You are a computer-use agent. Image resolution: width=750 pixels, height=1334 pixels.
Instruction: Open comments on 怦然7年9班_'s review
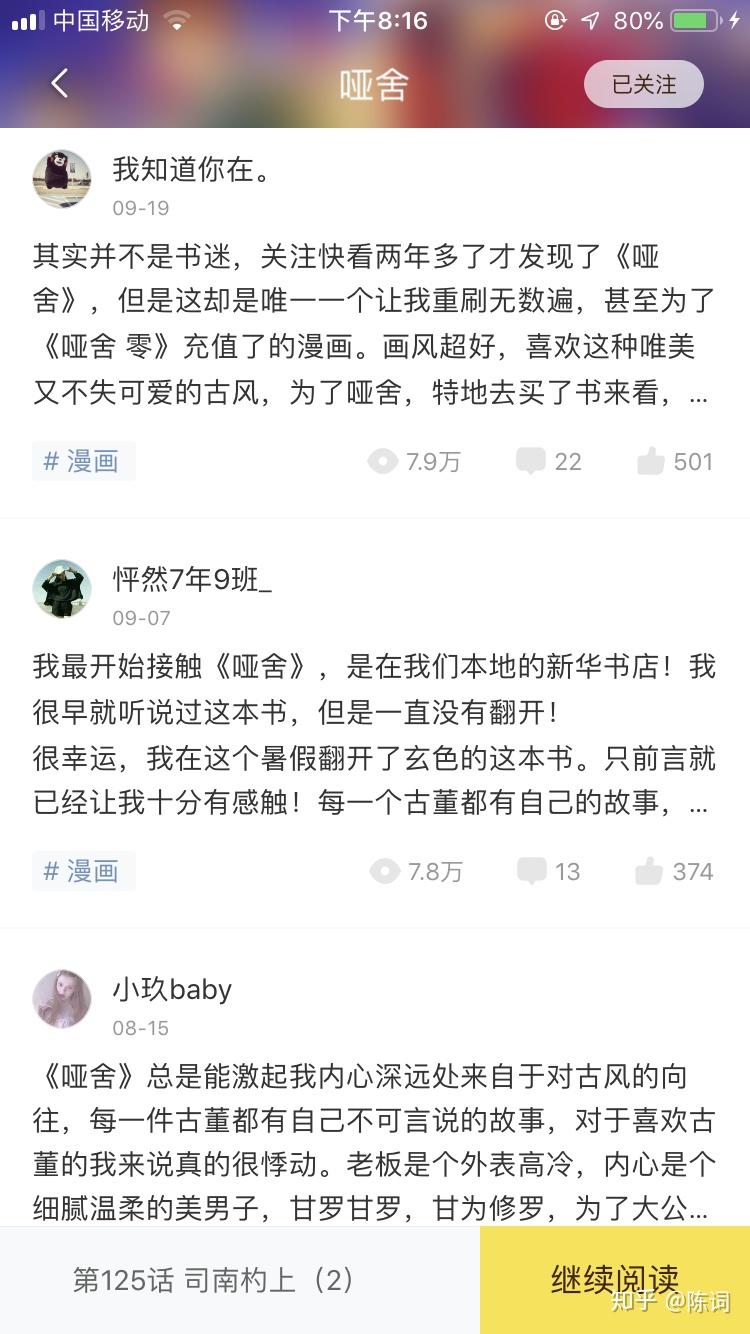548,871
